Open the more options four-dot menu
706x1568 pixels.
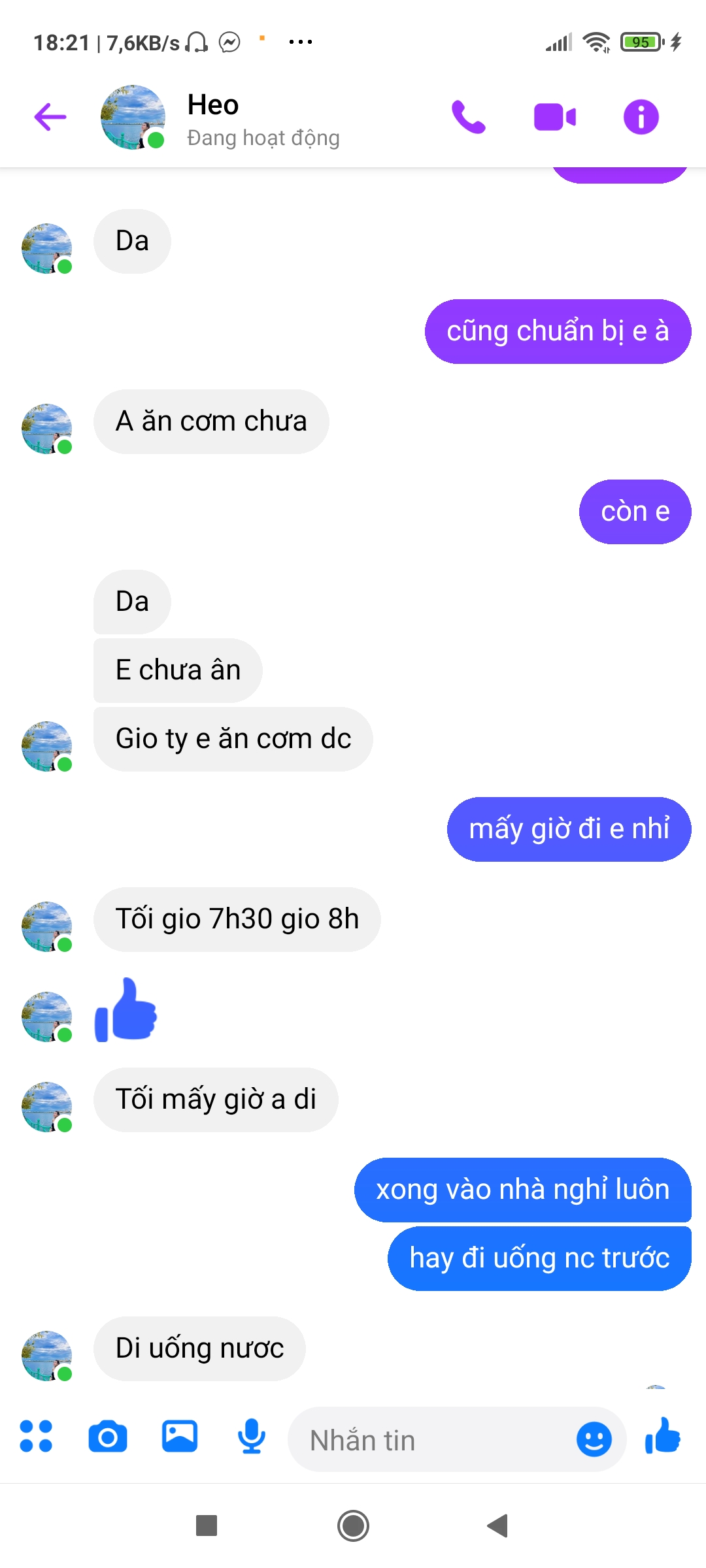pyautogui.click(x=36, y=1437)
